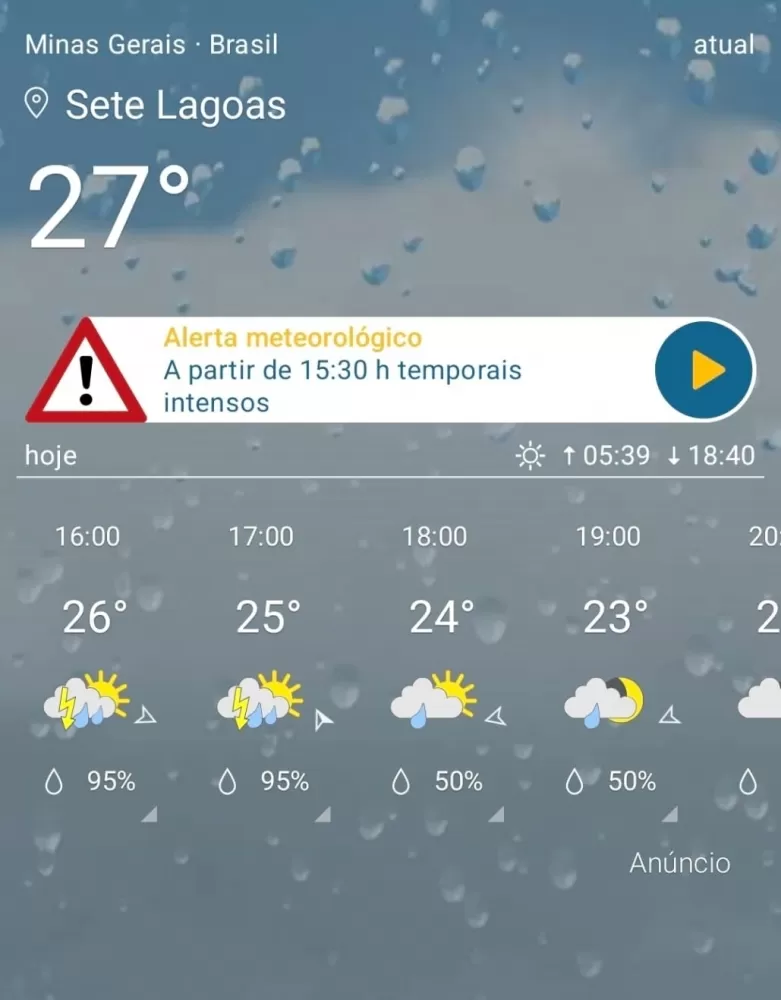Expand the 16:00 hourly forecast

(x=149, y=815)
